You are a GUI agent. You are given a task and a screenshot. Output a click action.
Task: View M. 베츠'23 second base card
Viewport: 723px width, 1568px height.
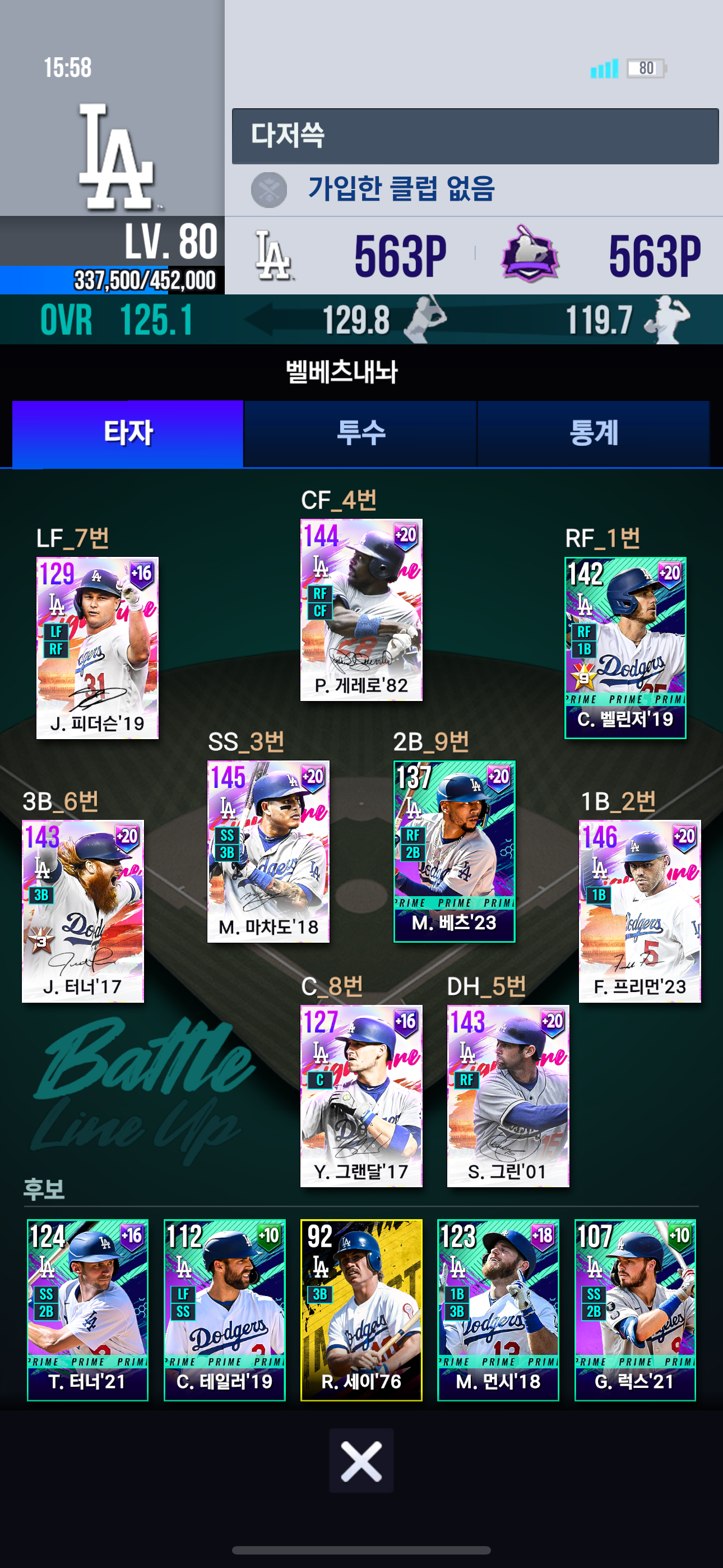click(x=454, y=851)
